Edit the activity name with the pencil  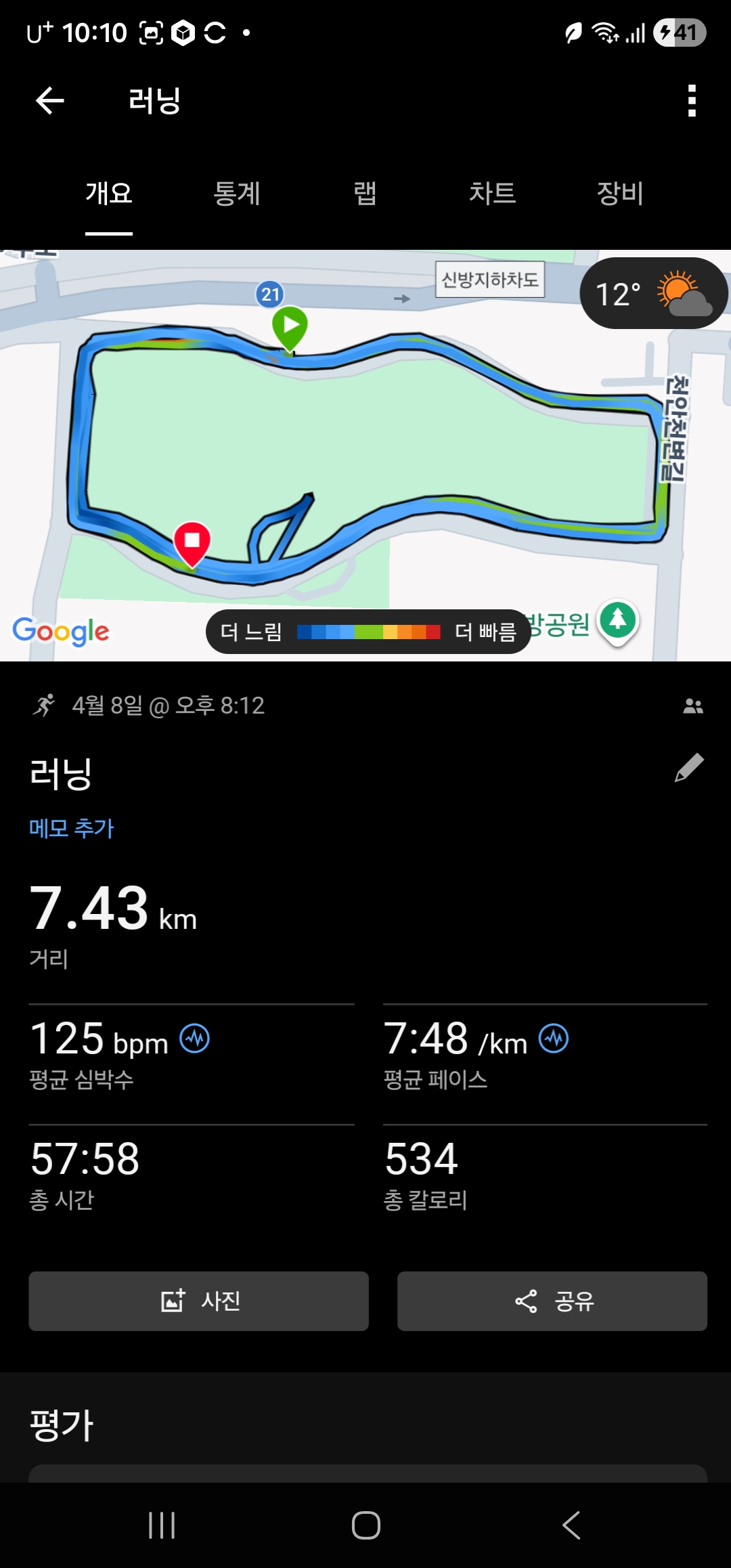point(689,768)
